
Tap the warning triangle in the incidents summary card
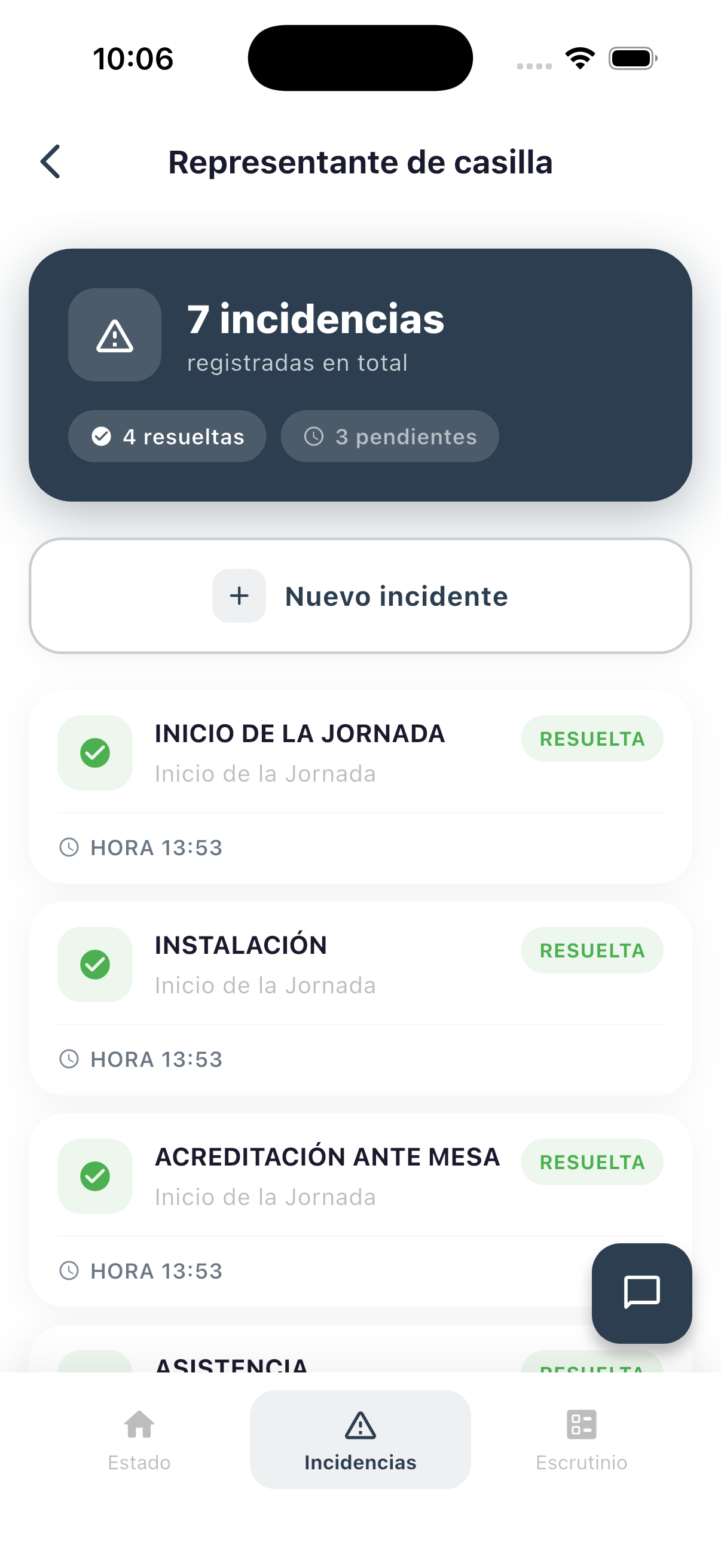(x=114, y=335)
